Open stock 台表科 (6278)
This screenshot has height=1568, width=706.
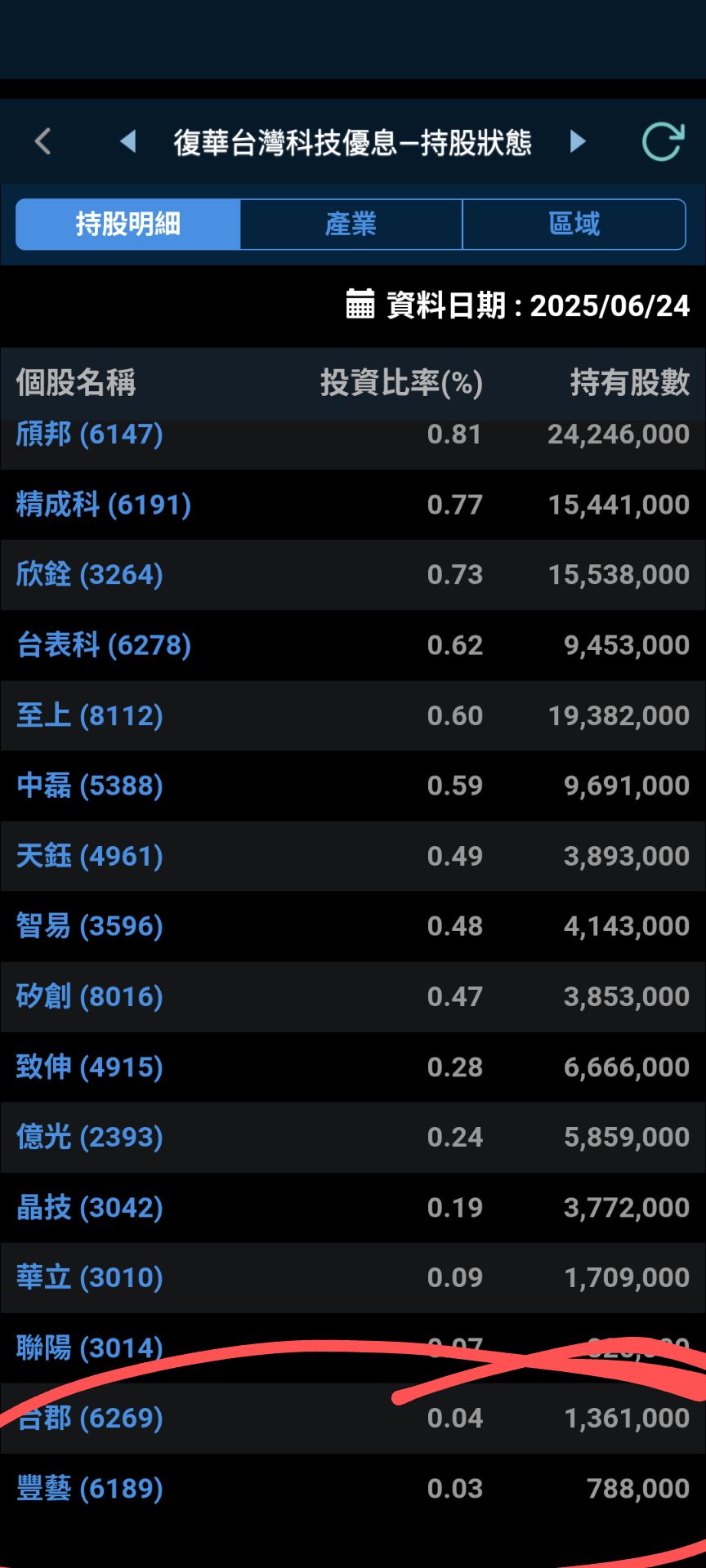click(x=104, y=645)
